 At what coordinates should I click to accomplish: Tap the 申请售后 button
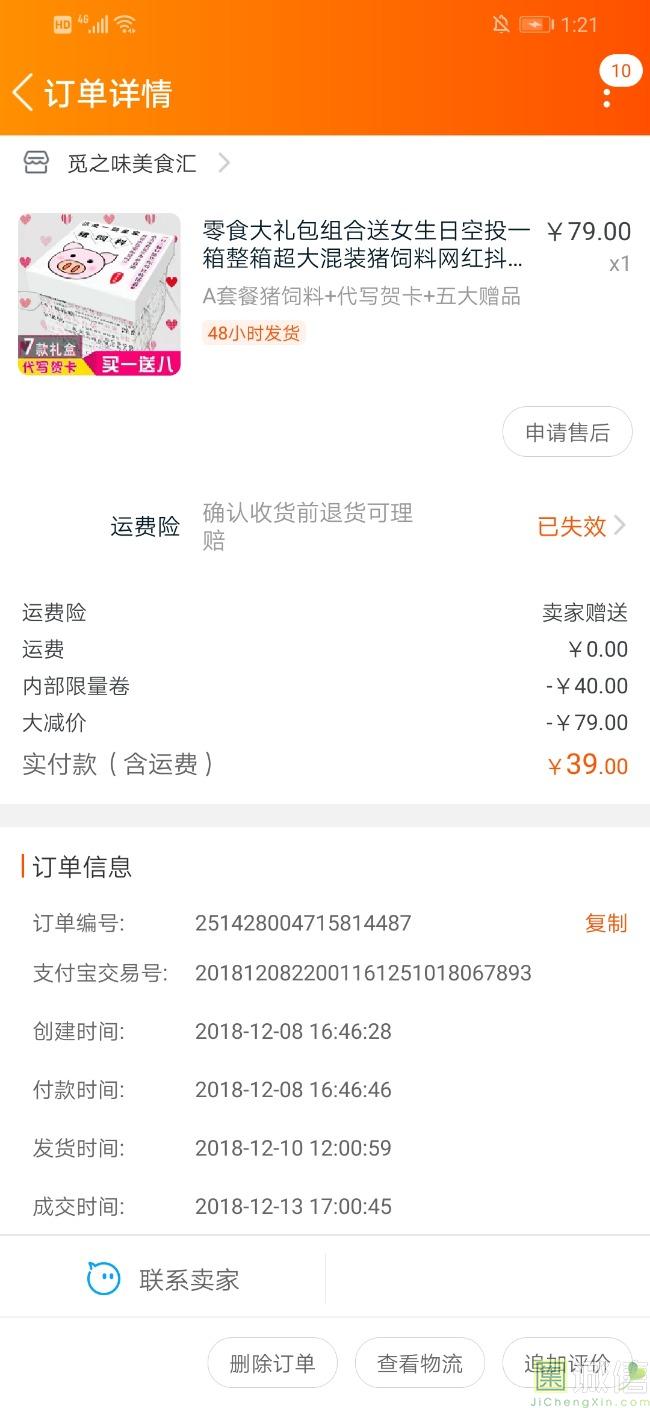567,432
